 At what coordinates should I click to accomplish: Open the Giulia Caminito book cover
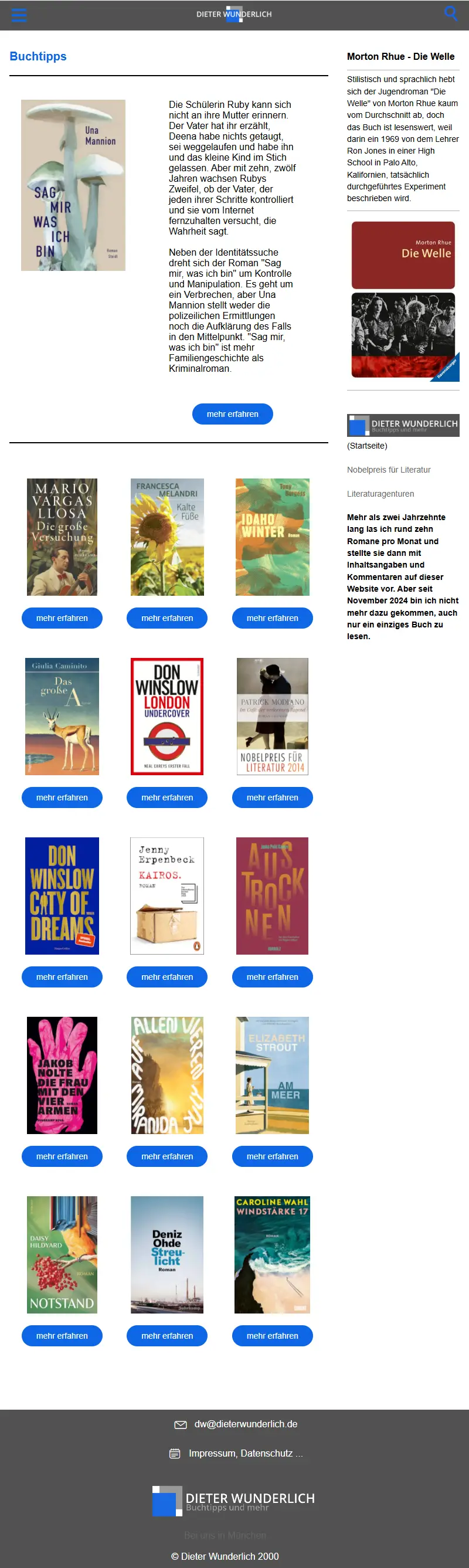click(62, 717)
